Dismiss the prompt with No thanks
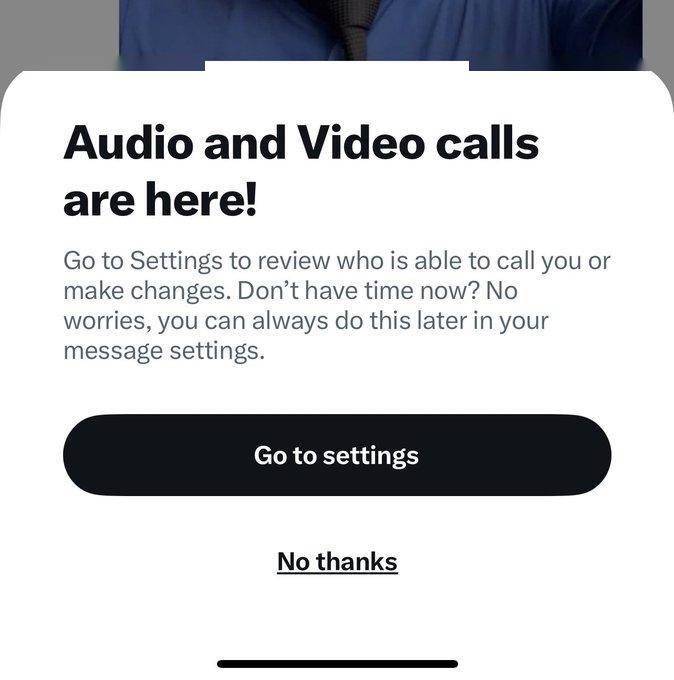This screenshot has width=674, height=680. pyautogui.click(x=337, y=561)
